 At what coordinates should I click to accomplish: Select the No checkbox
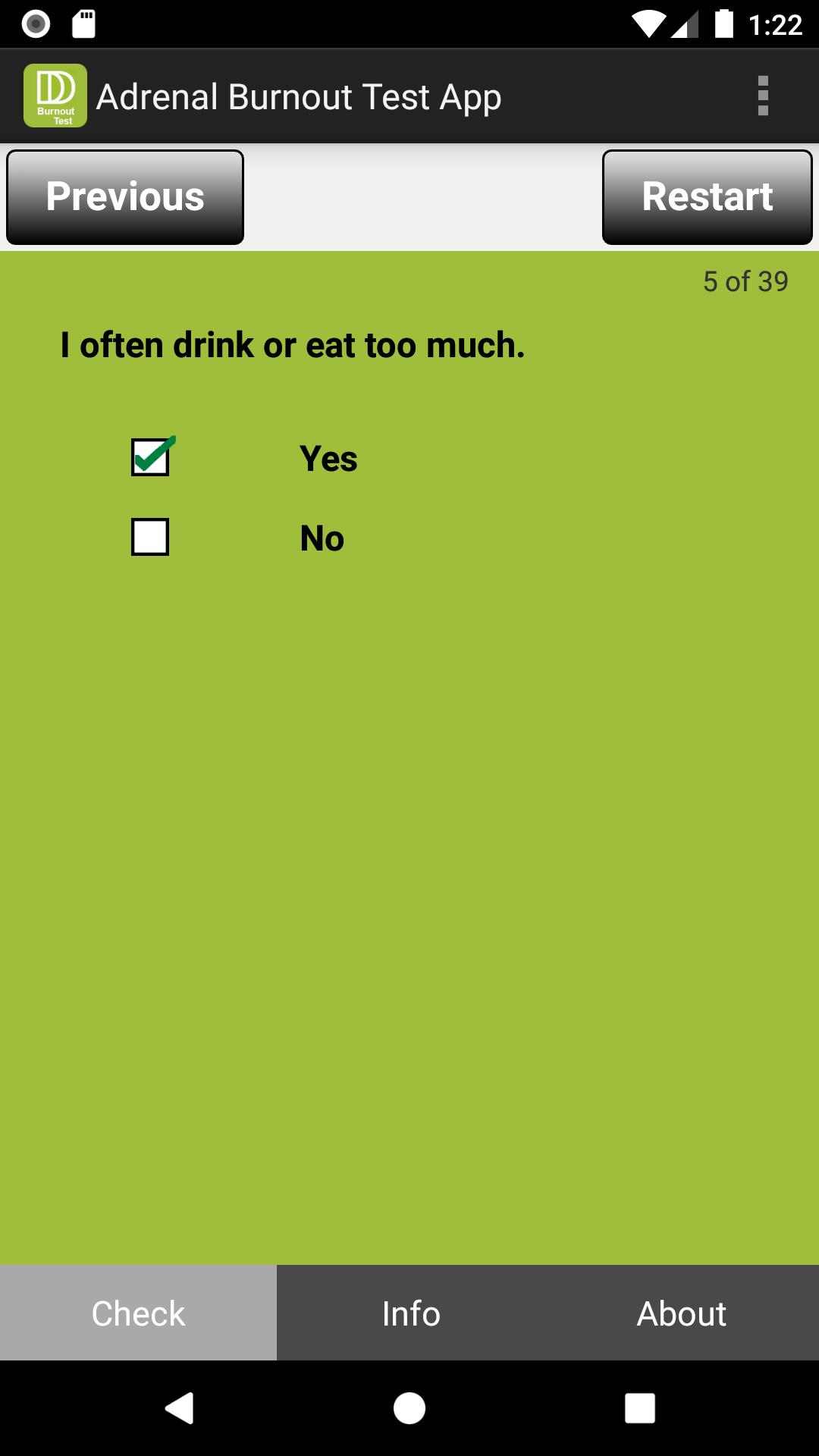(x=150, y=537)
